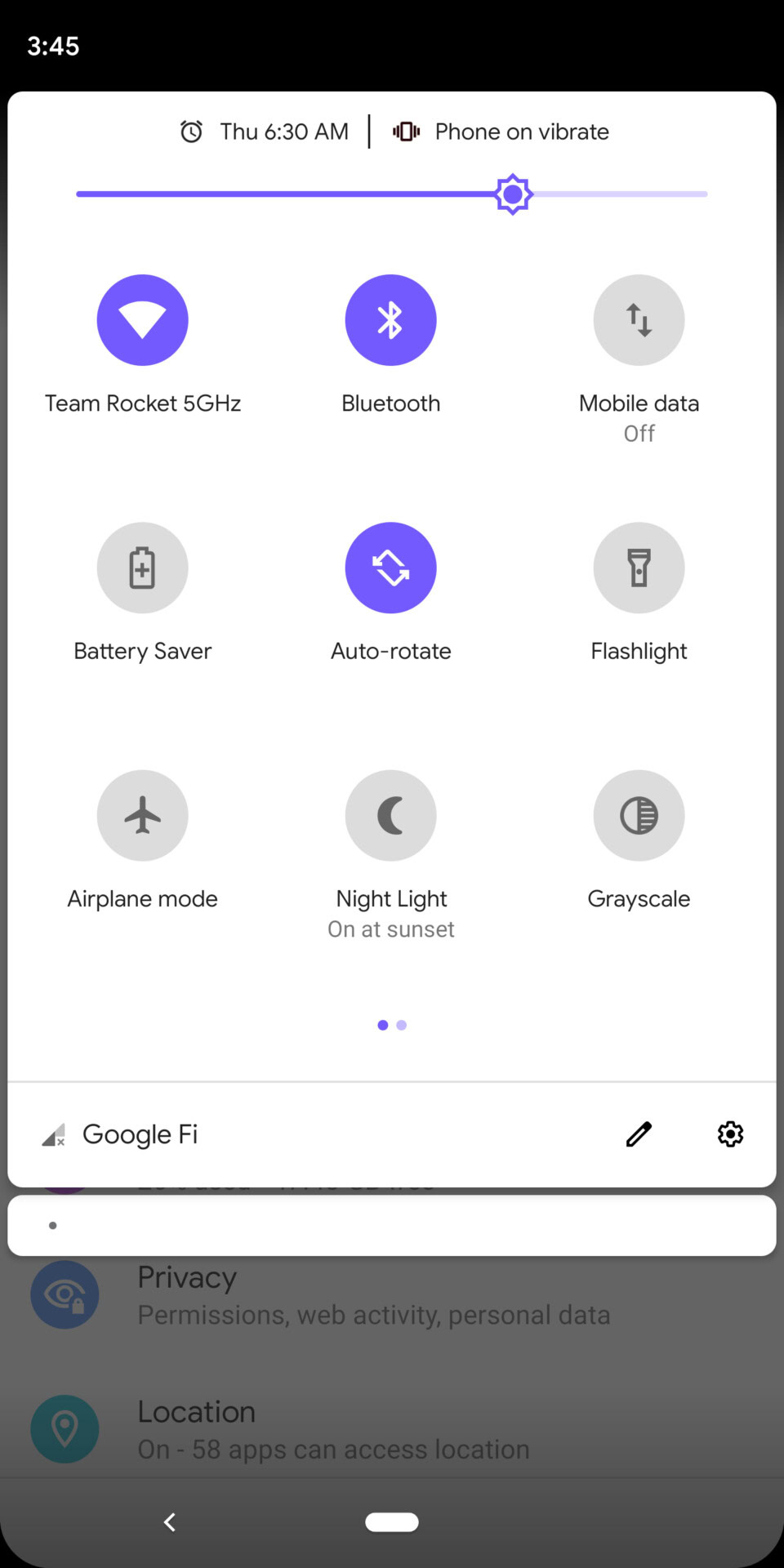
Task: Tap the home pill in the navigation bar
Action: click(392, 1522)
